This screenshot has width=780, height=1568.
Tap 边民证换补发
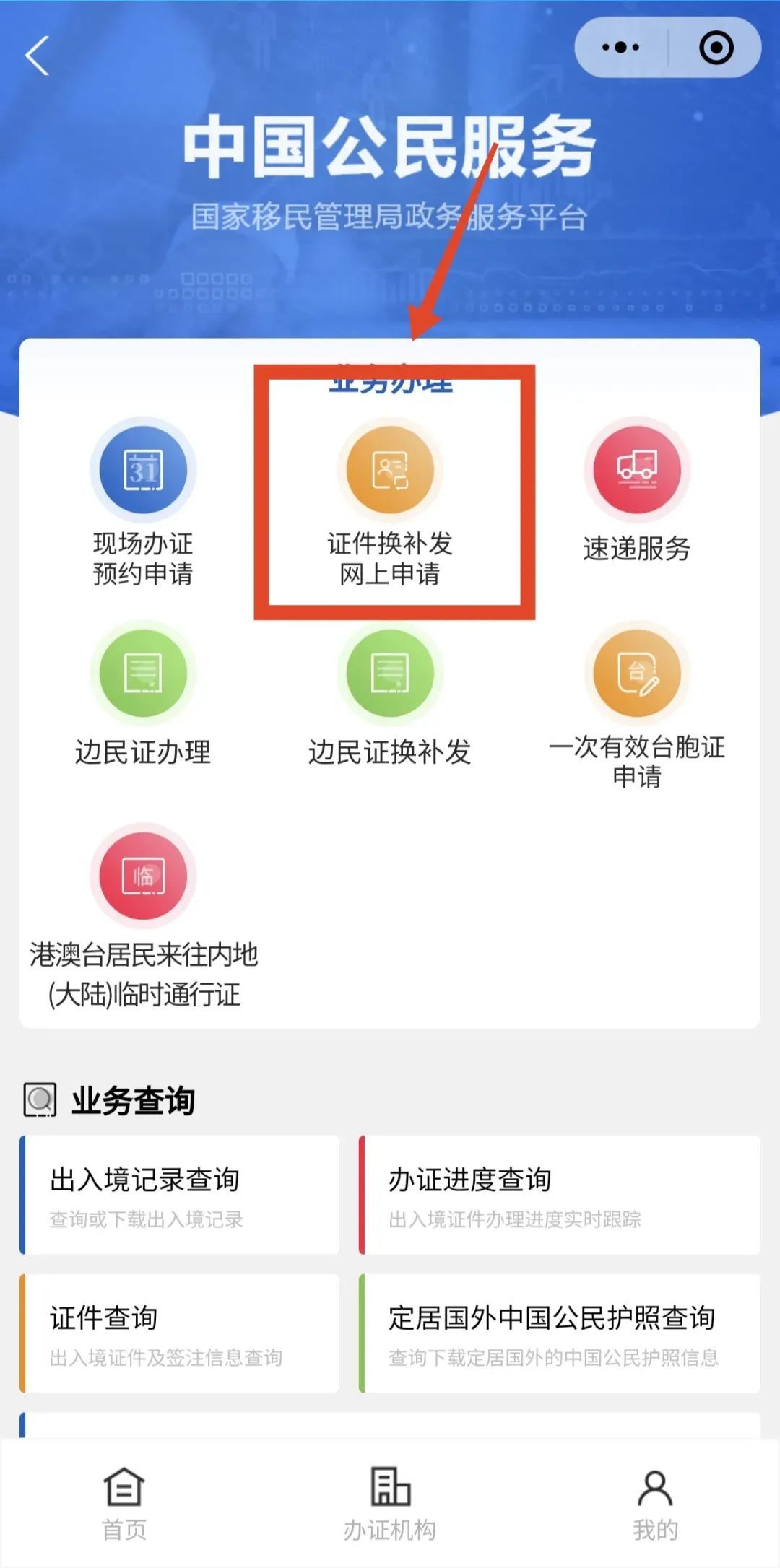pyautogui.click(x=390, y=694)
